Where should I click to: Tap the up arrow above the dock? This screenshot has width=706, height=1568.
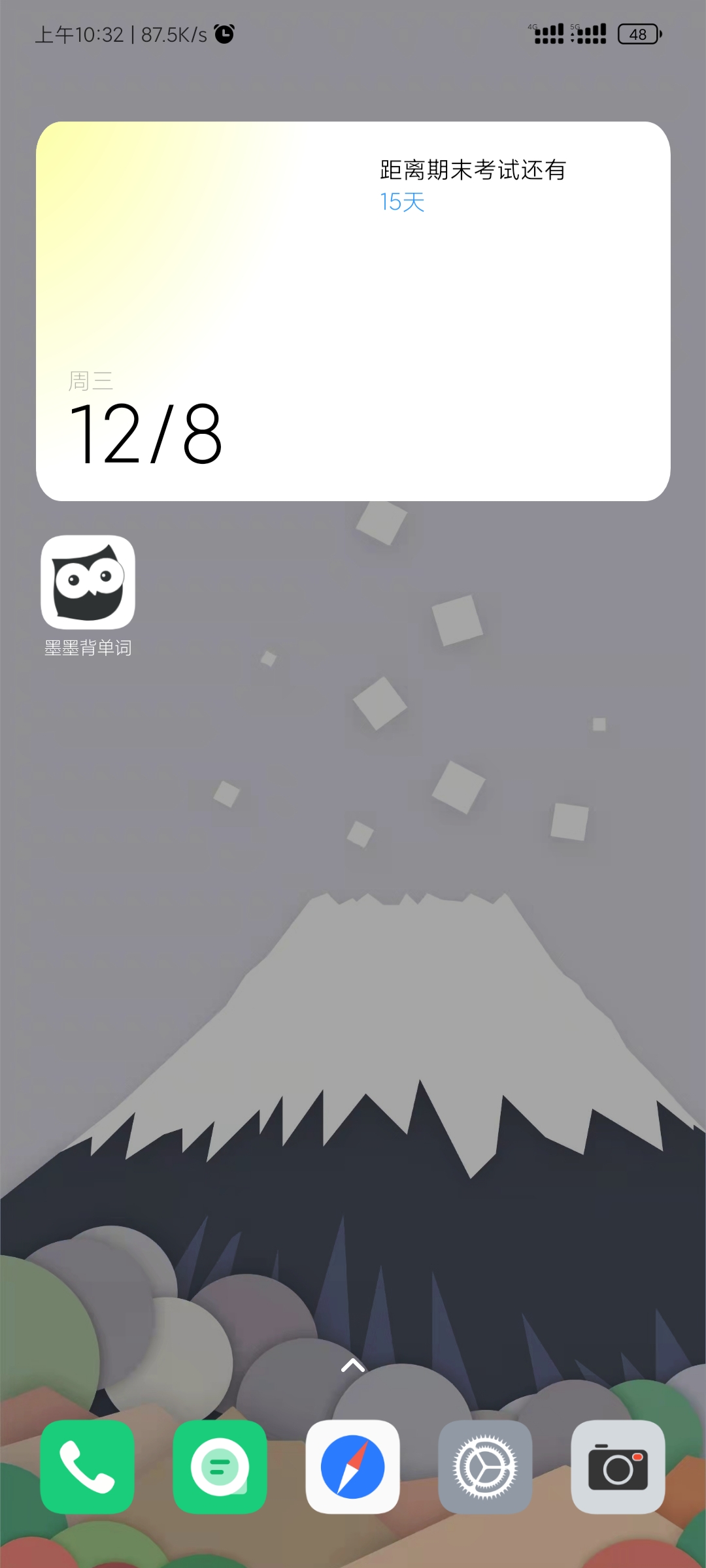click(353, 1365)
